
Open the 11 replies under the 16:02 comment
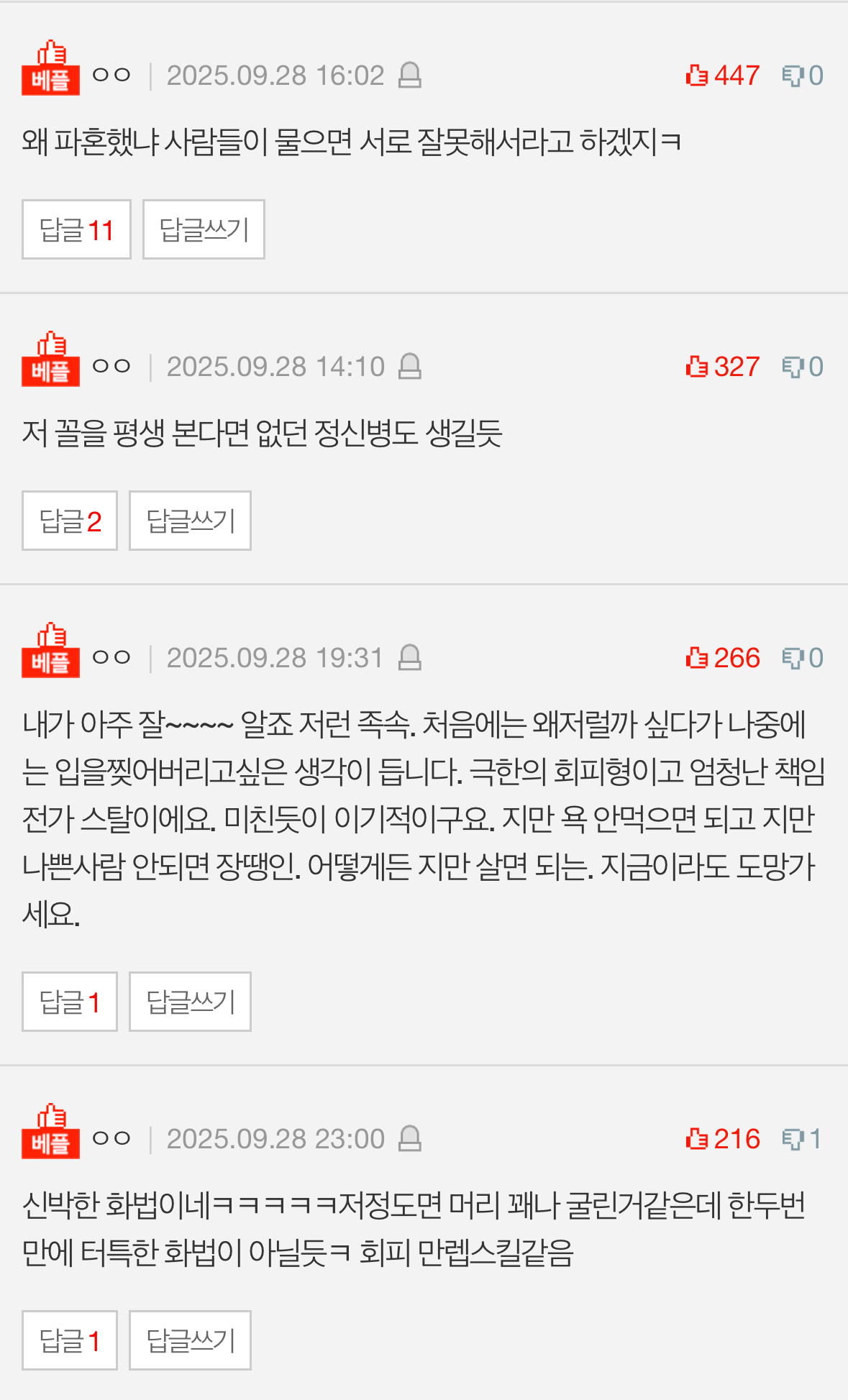point(76,230)
